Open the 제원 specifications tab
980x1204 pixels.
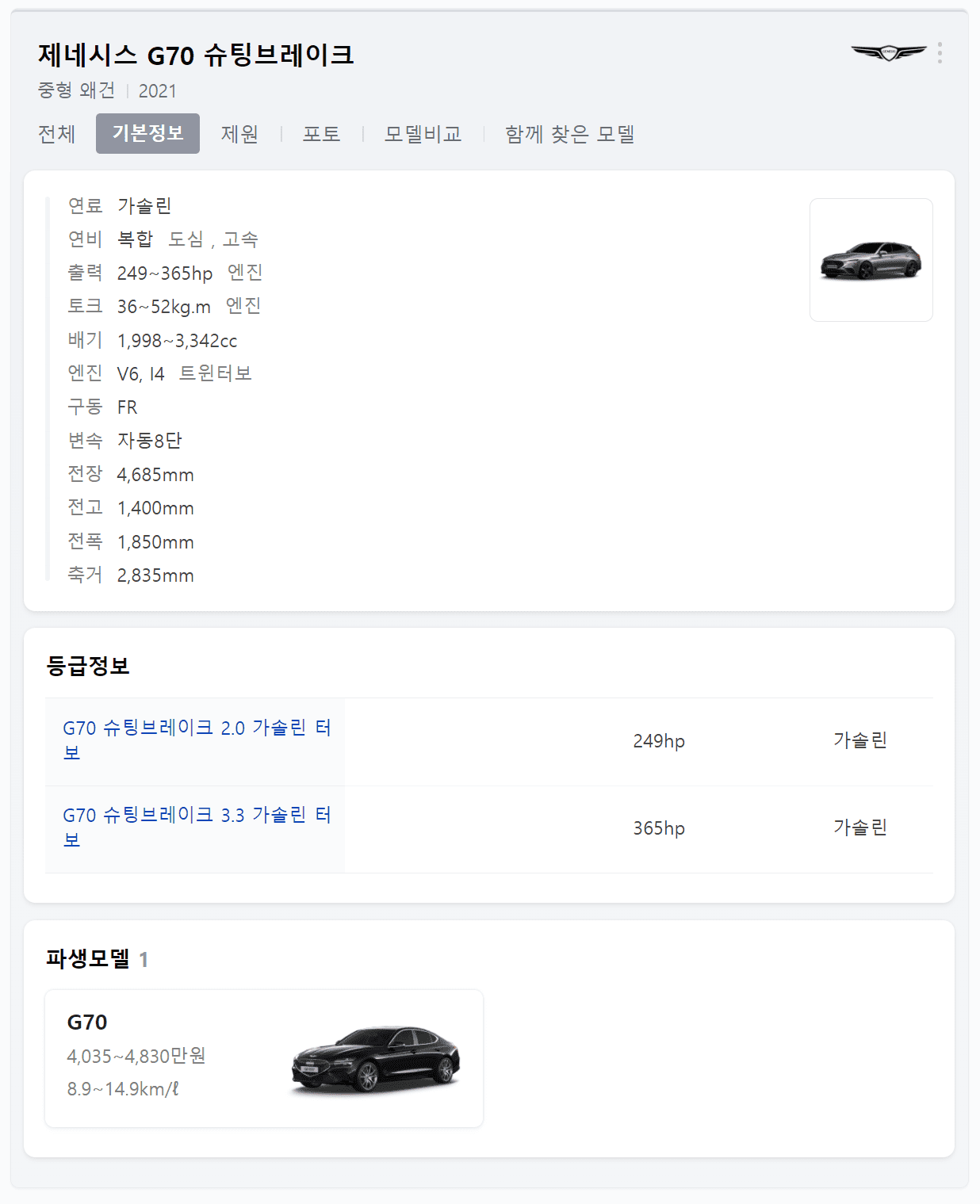coord(239,133)
